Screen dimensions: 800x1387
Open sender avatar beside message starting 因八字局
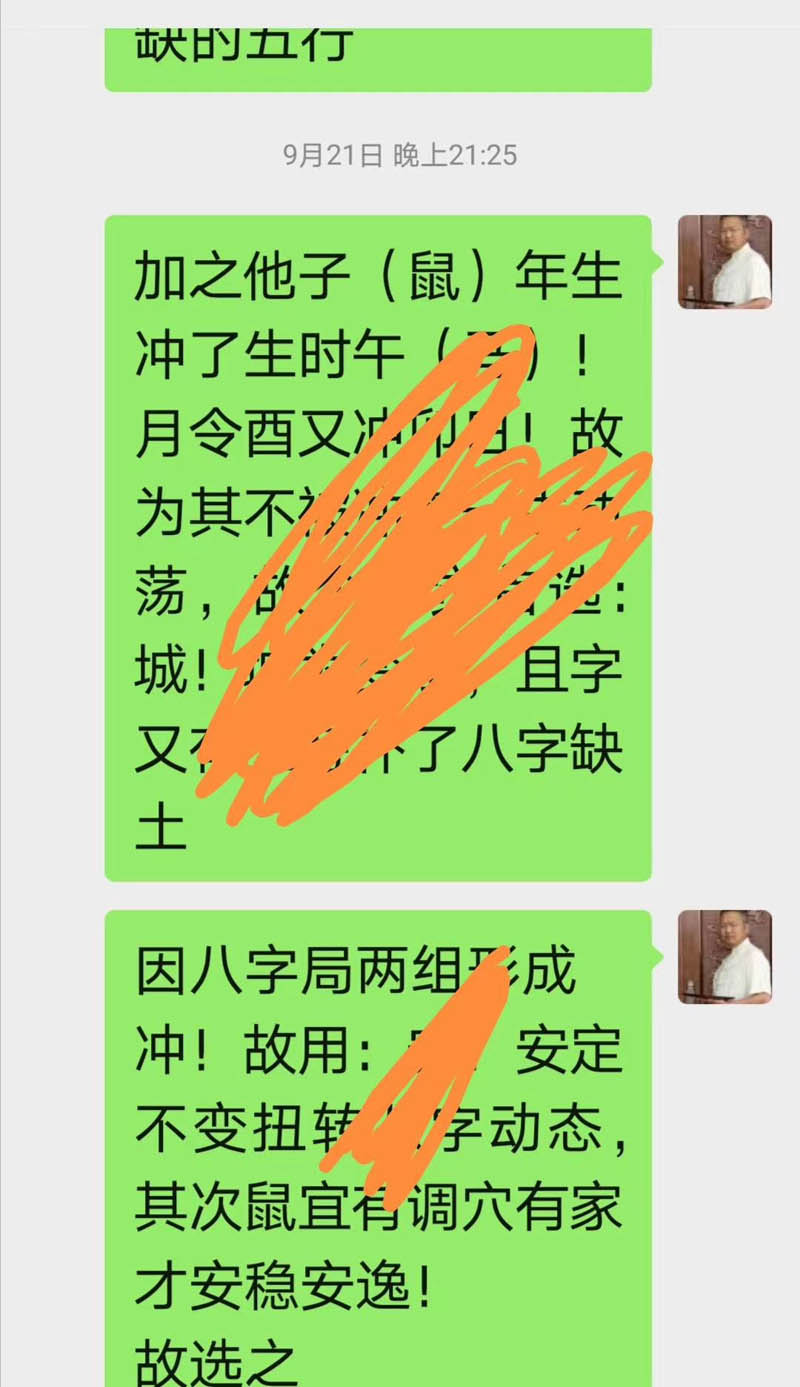724,956
